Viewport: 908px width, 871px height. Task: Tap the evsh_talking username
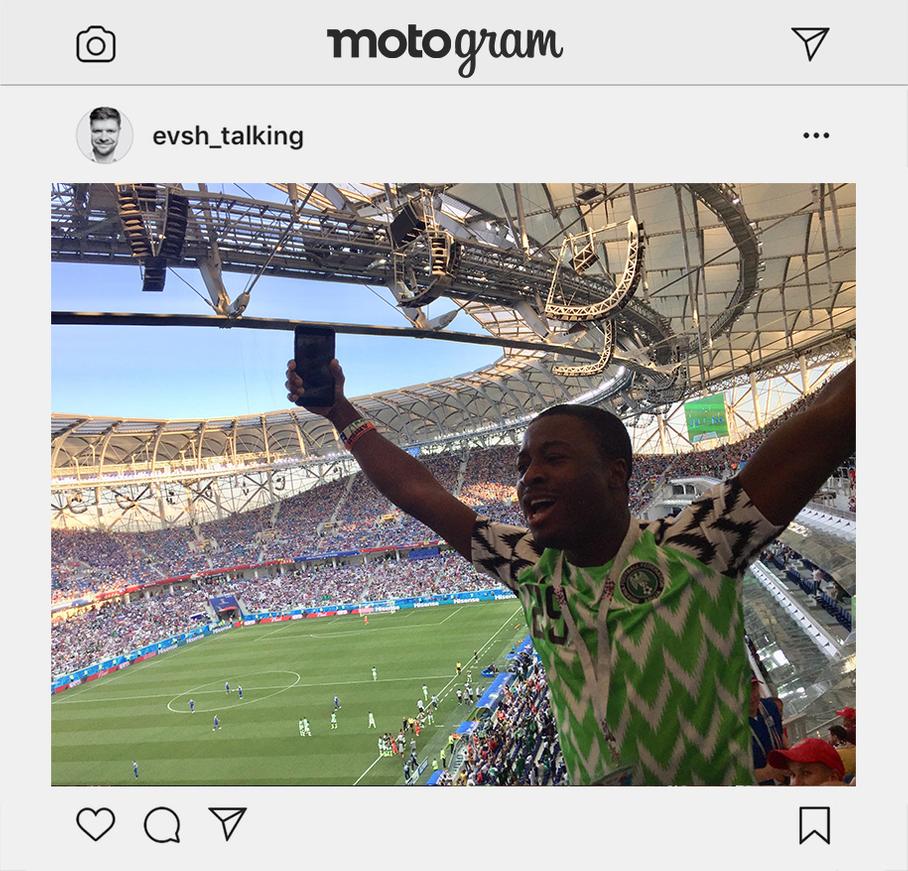(228, 136)
